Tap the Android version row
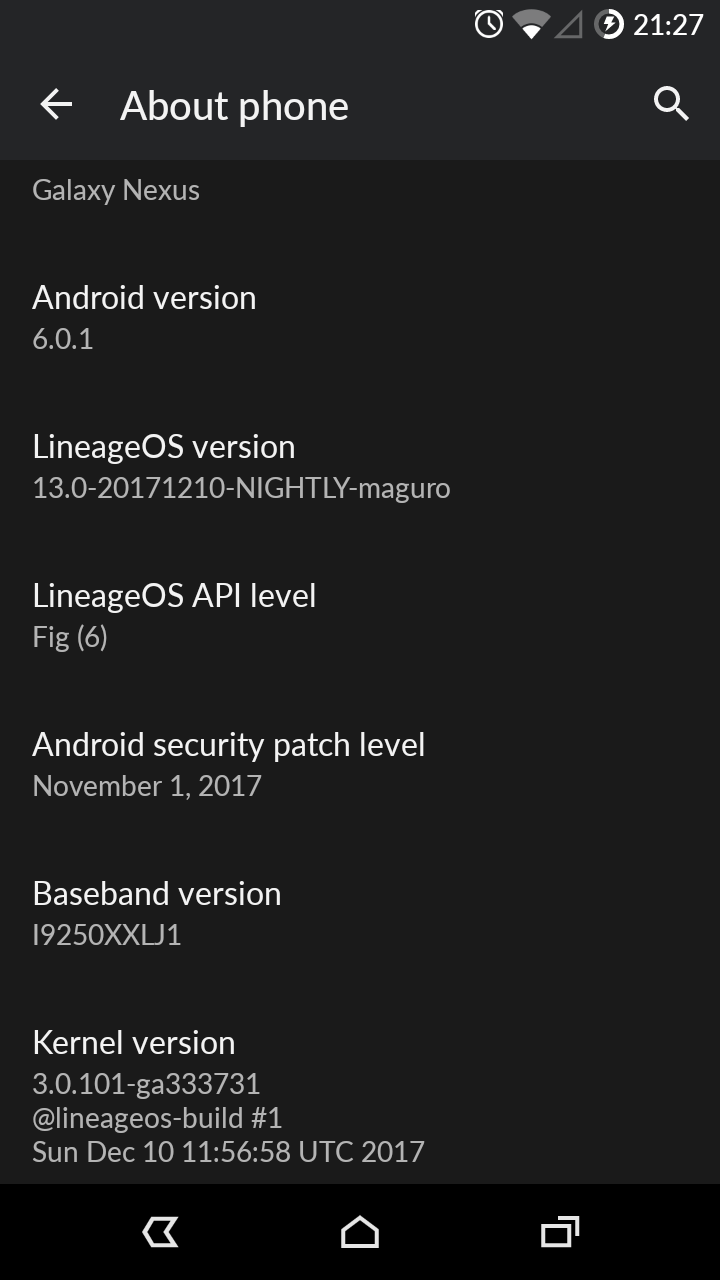Screen dimensions: 720x1280 pos(360,317)
